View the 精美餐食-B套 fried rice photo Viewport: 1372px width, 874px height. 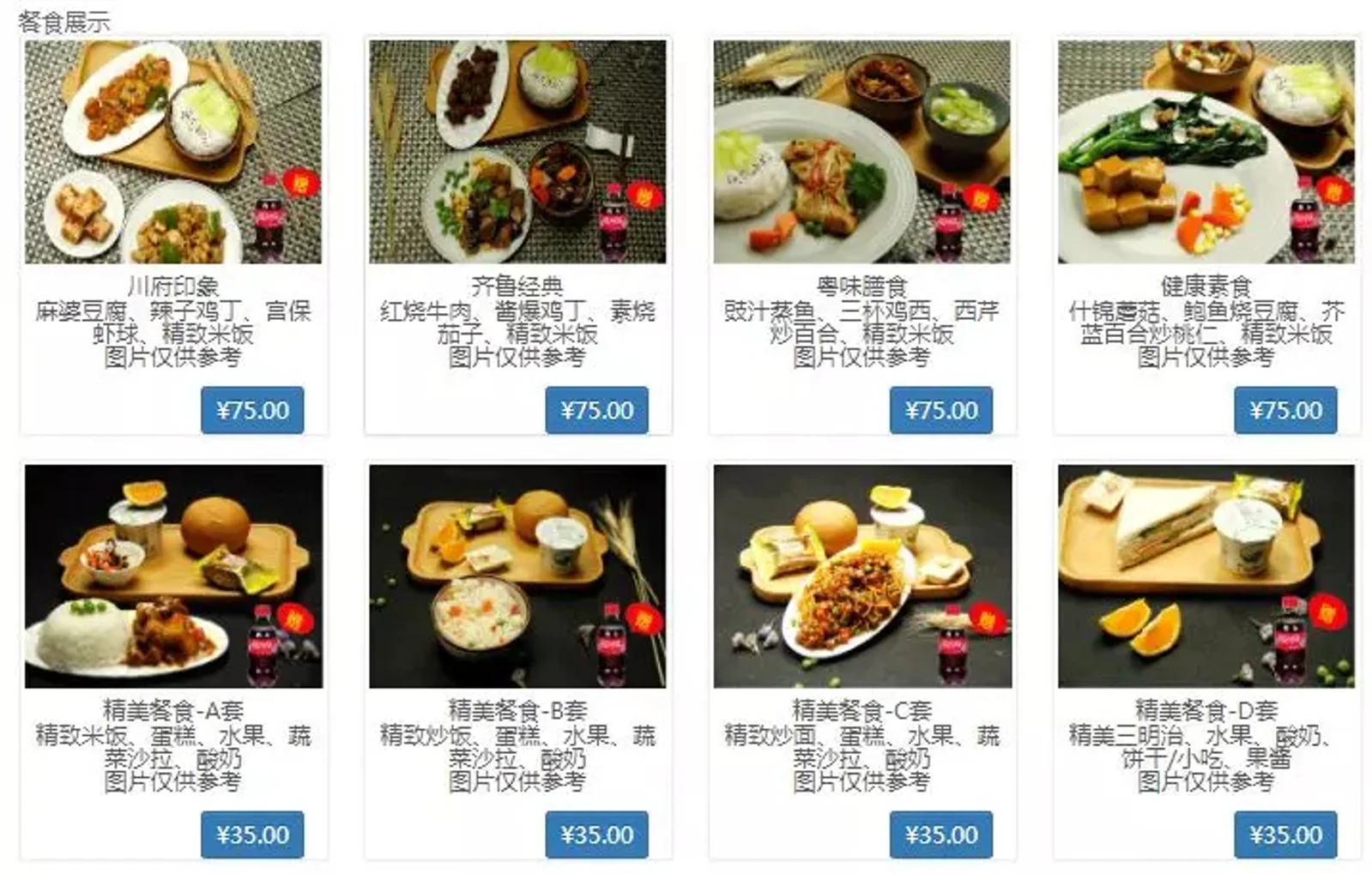(x=517, y=576)
